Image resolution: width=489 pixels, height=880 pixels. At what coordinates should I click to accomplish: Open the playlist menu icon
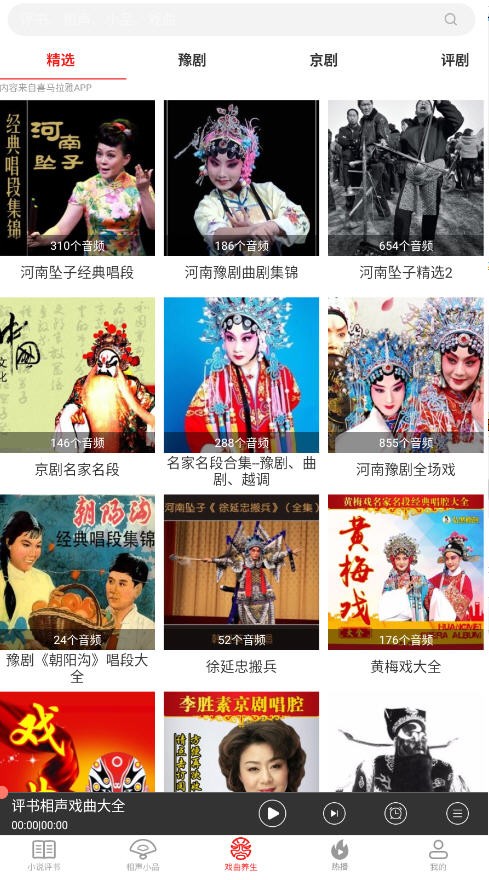(x=458, y=813)
